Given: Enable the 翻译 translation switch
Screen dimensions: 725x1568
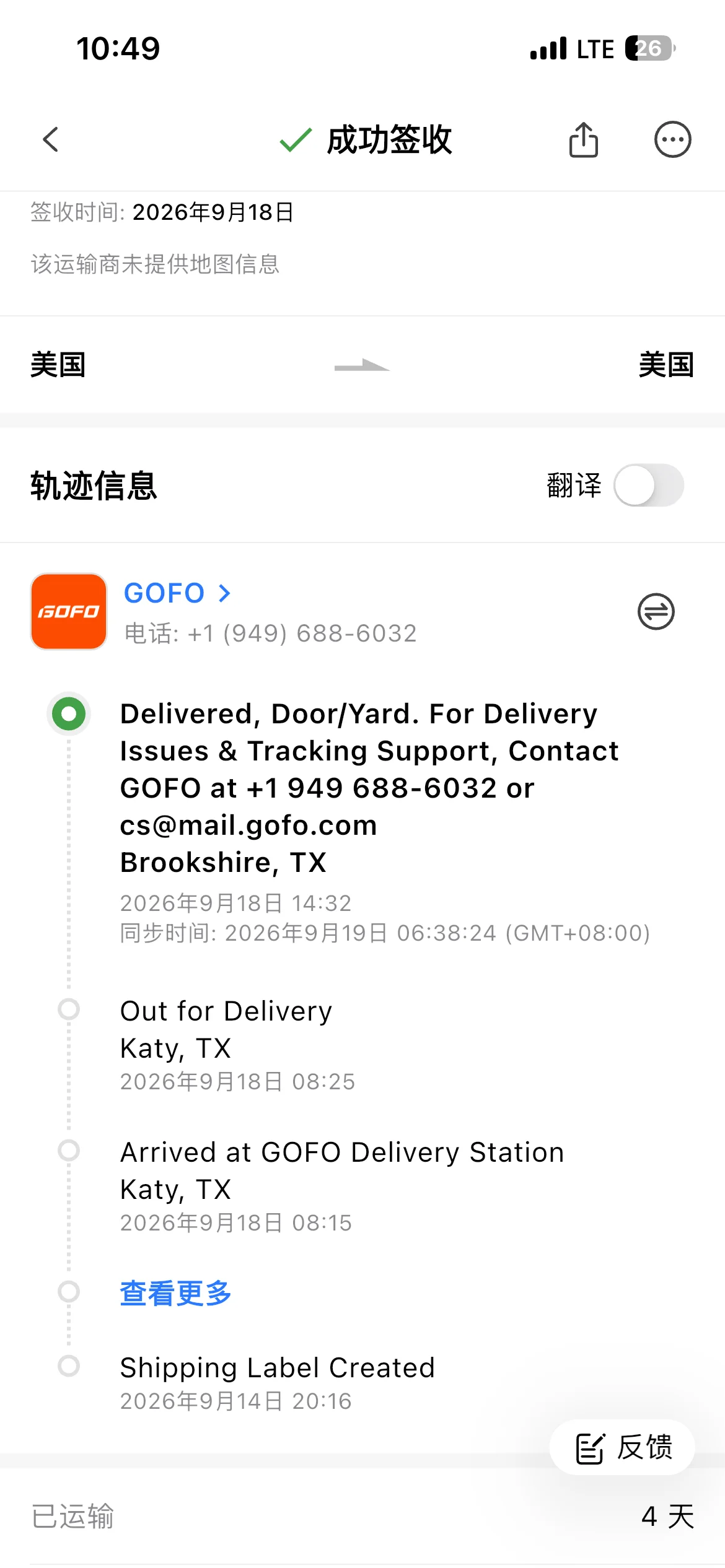Looking at the screenshot, I should pos(648,485).
